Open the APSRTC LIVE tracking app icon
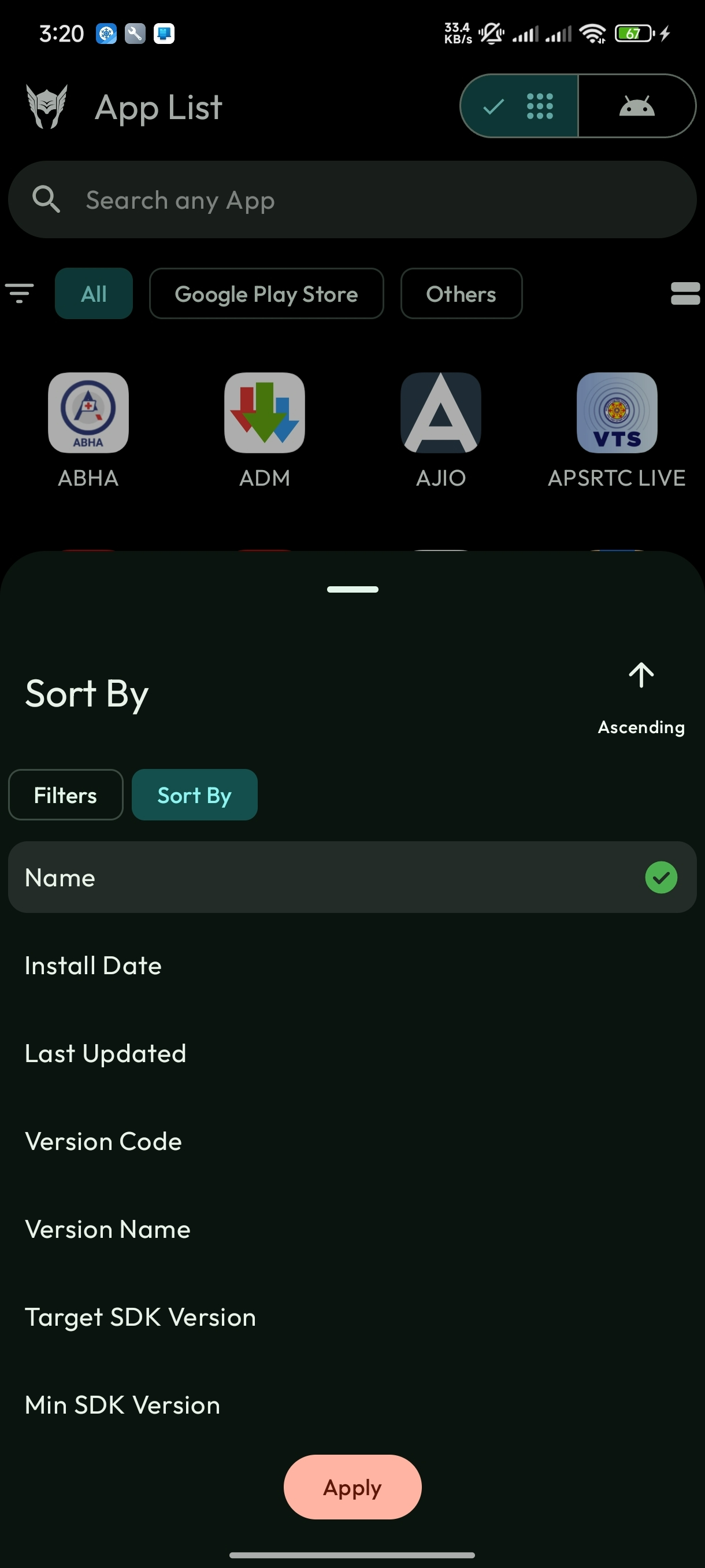705x1568 pixels. [x=616, y=413]
